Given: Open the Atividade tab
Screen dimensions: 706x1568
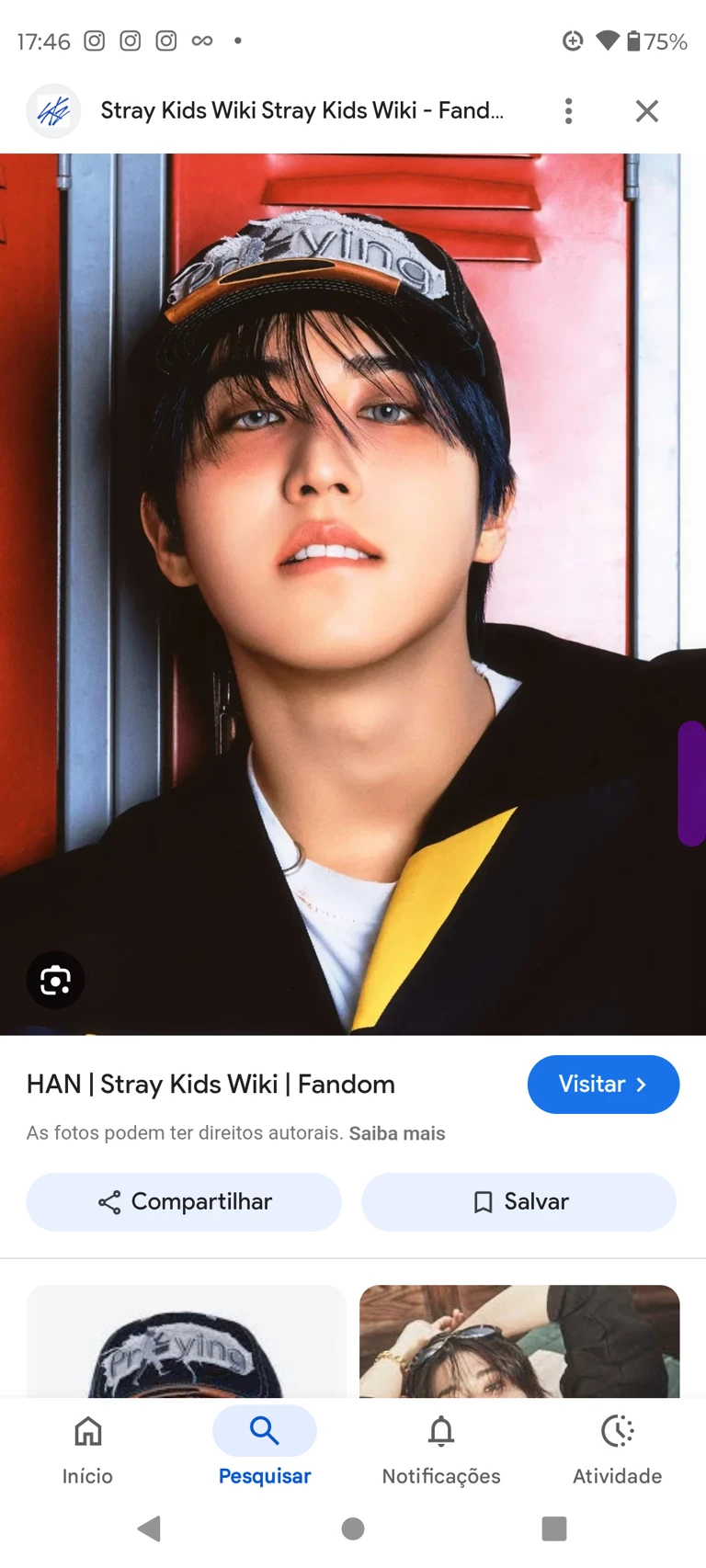Looking at the screenshot, I should (618, 1449).
